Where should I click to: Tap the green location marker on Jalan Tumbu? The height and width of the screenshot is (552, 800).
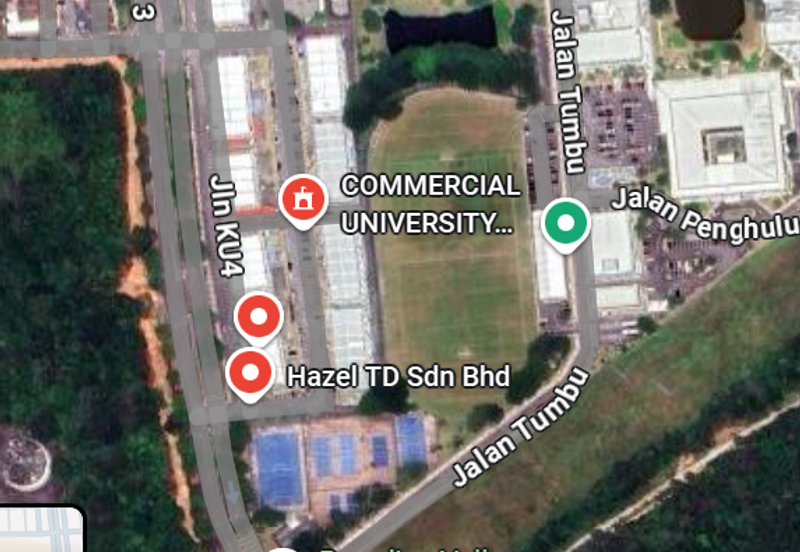click(565, 223)
